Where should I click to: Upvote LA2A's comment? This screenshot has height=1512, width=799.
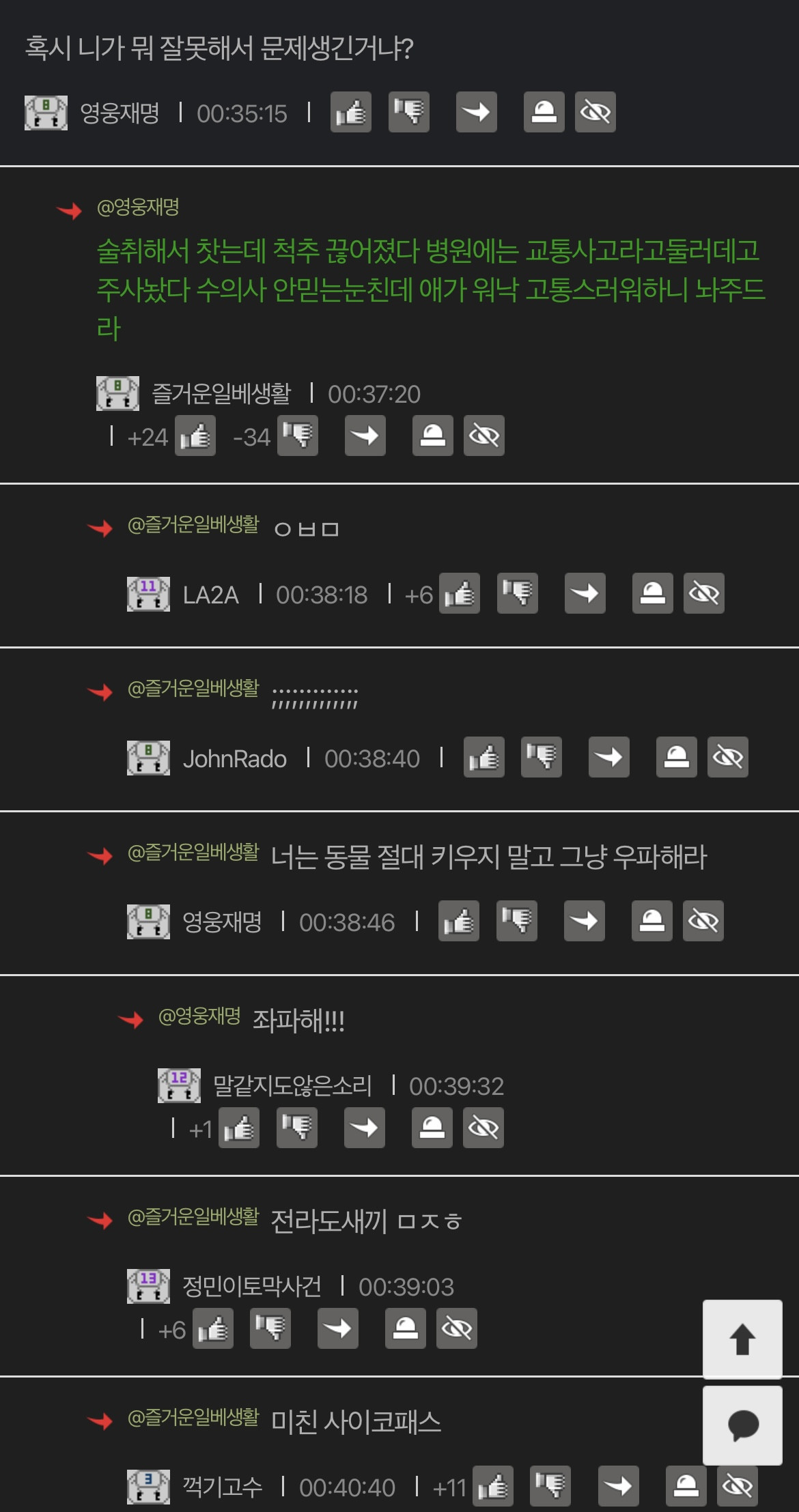tap(460, 593)
